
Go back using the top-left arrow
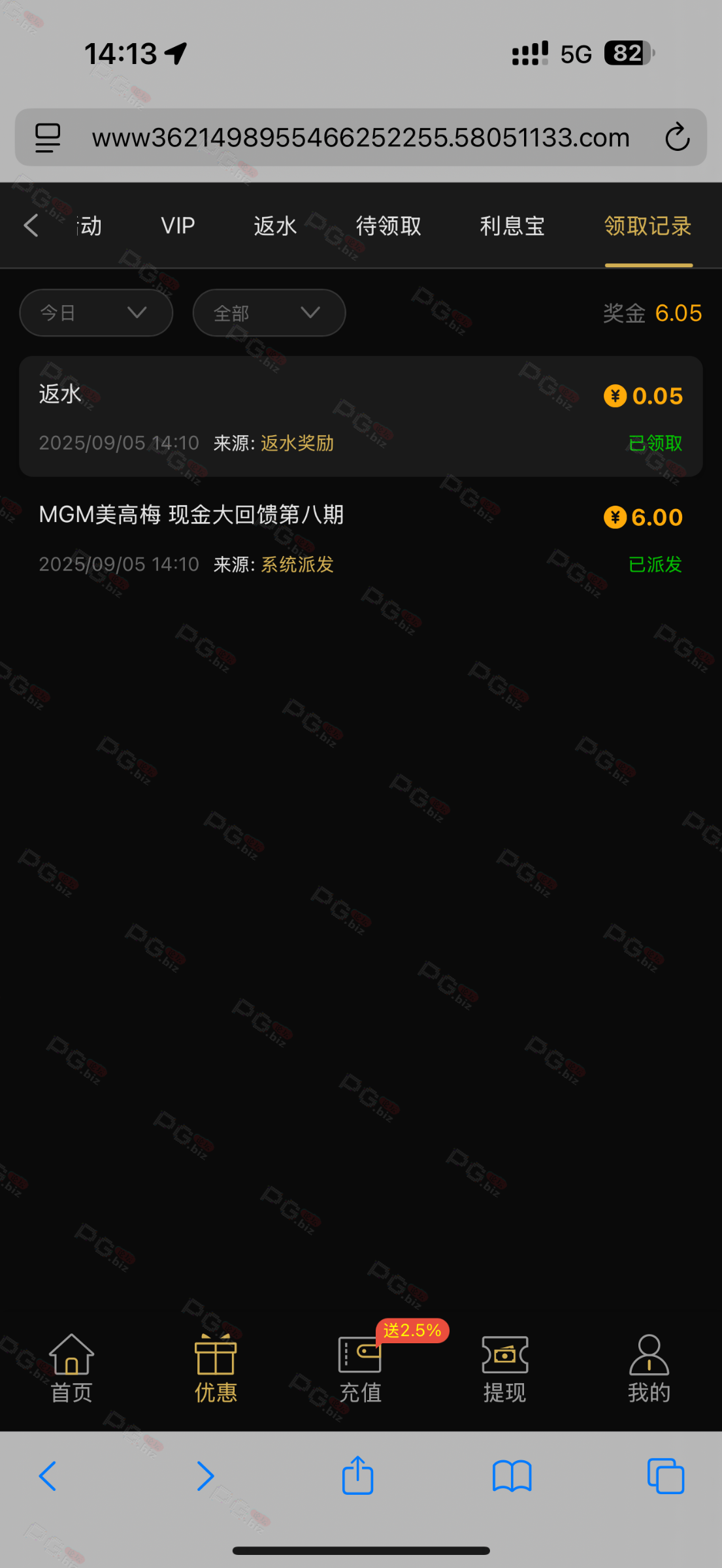(31, 225)
